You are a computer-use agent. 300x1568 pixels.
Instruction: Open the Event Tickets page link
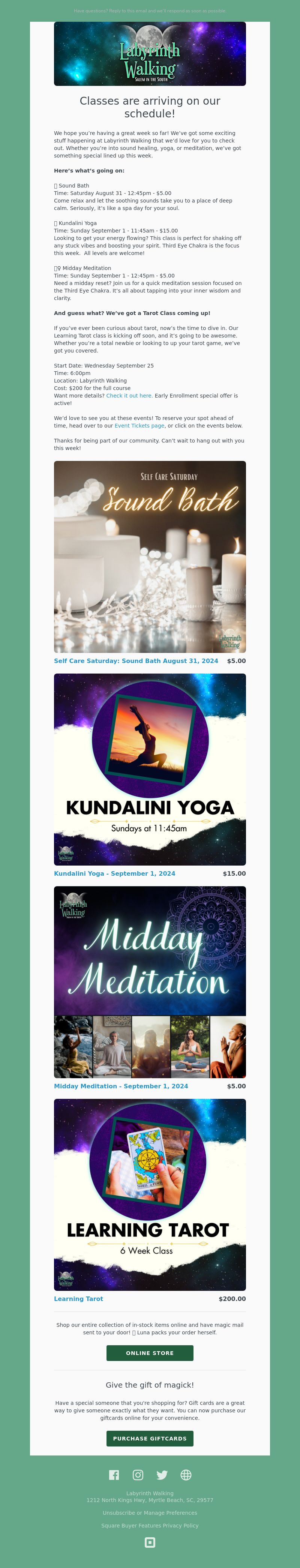139,426
